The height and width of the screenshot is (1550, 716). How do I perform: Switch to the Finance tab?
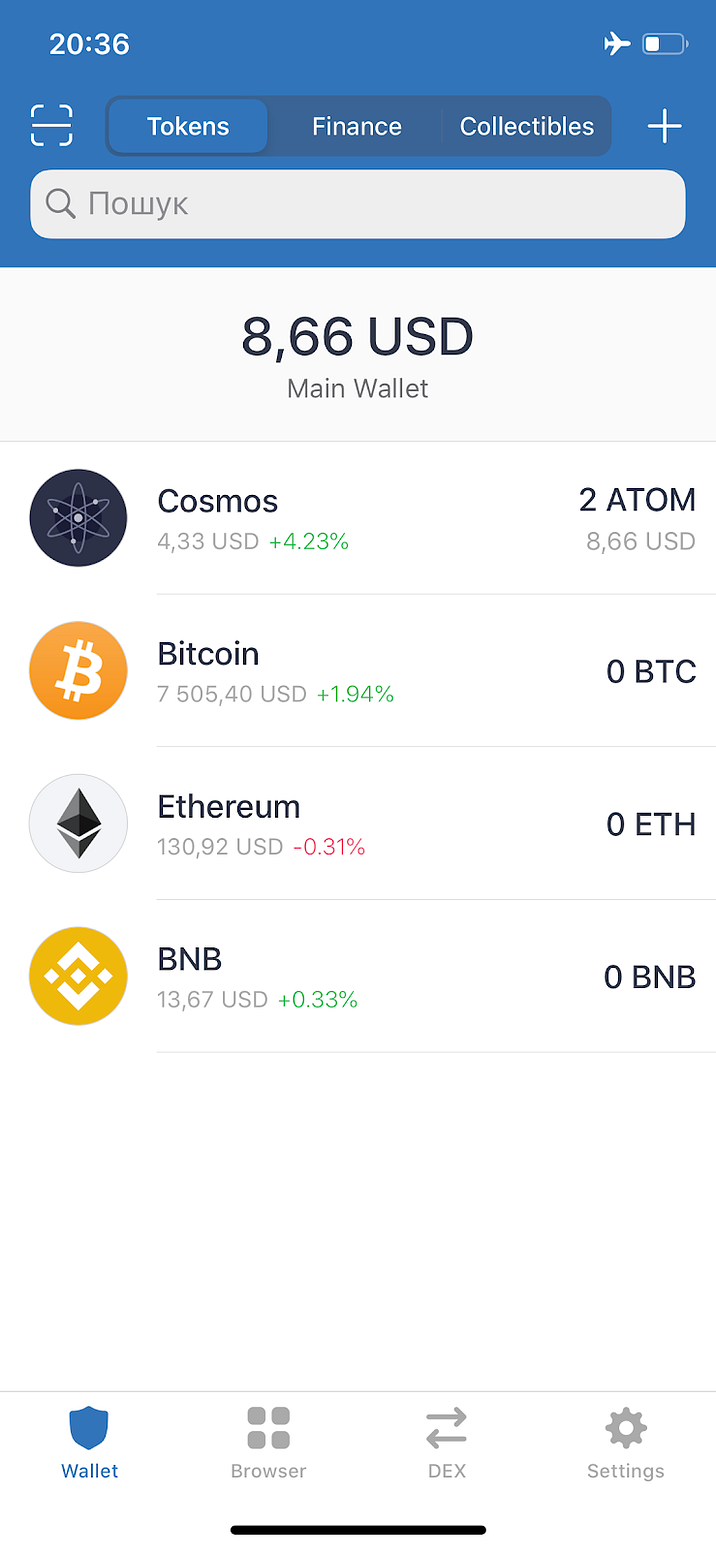pos(356,126)
